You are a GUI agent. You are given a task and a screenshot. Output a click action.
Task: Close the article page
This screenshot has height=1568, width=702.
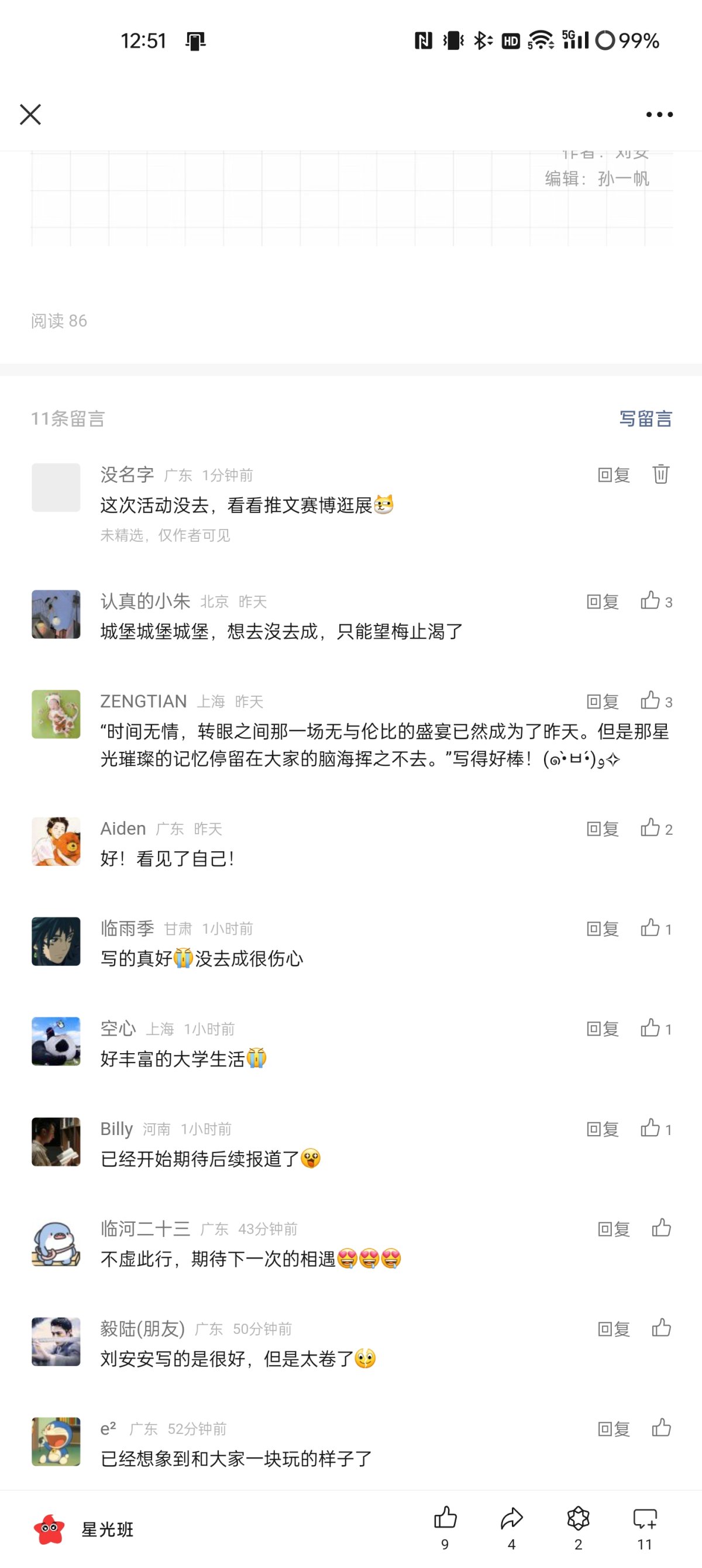pos(30,114)
